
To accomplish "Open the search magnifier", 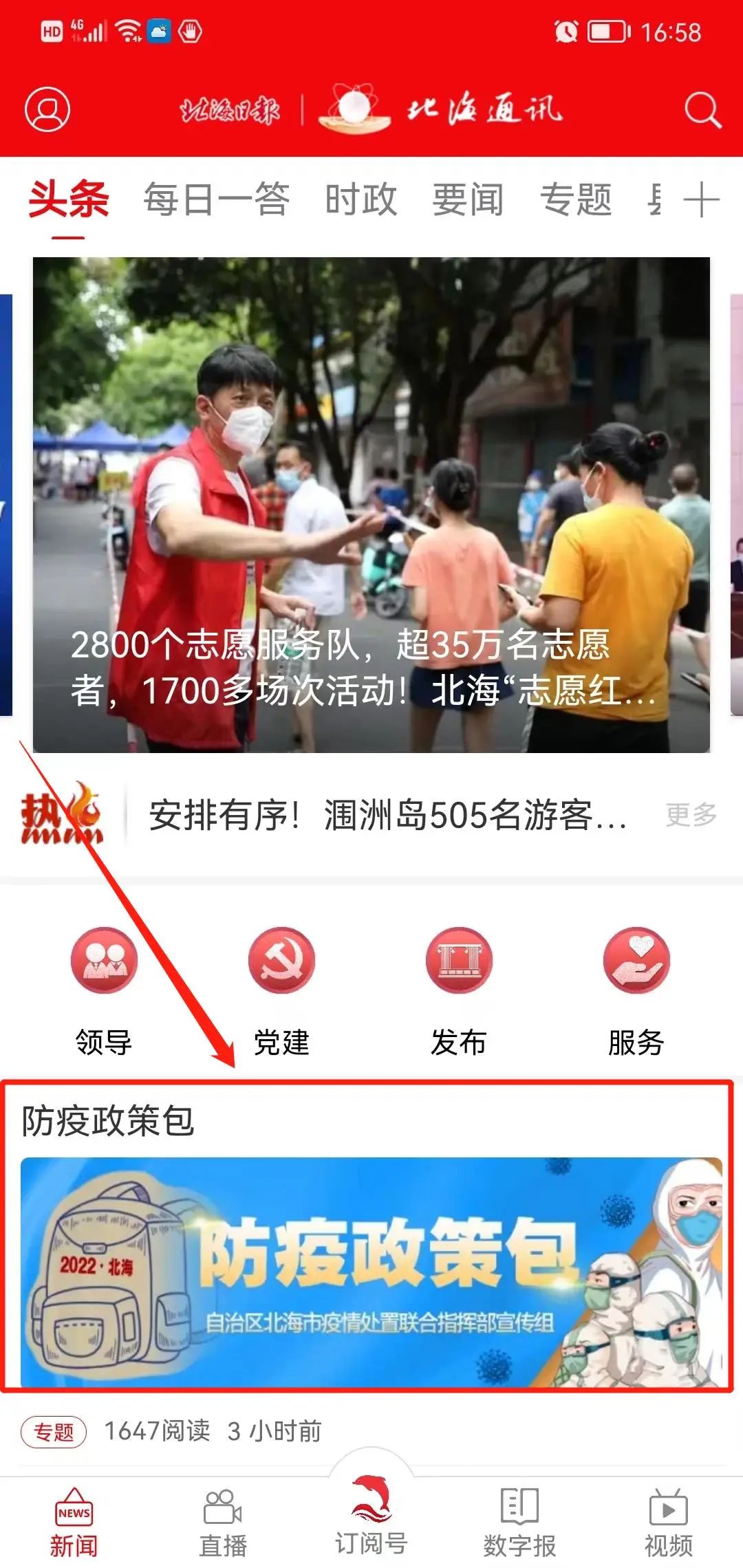I will [x=702, y=110].
